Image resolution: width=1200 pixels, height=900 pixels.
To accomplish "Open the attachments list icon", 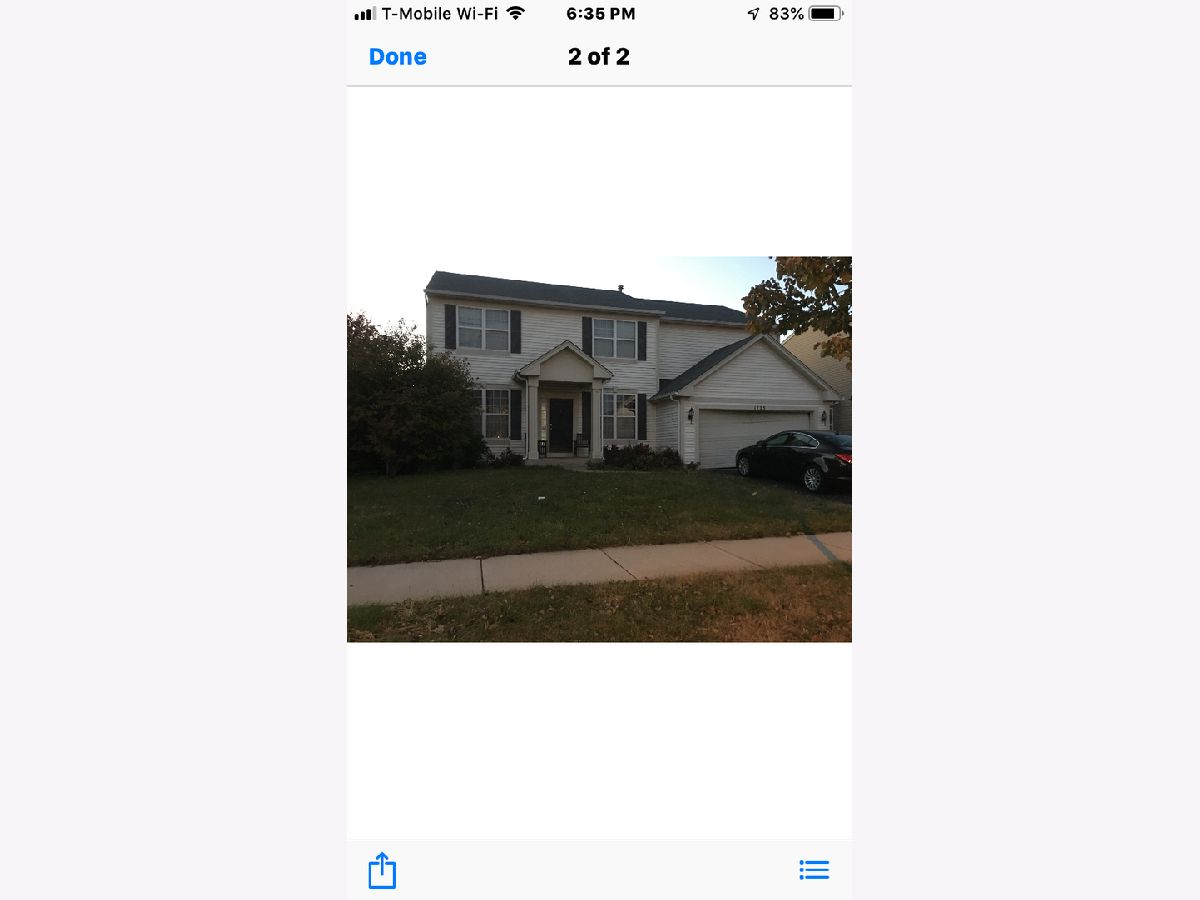I will [814, 870].
